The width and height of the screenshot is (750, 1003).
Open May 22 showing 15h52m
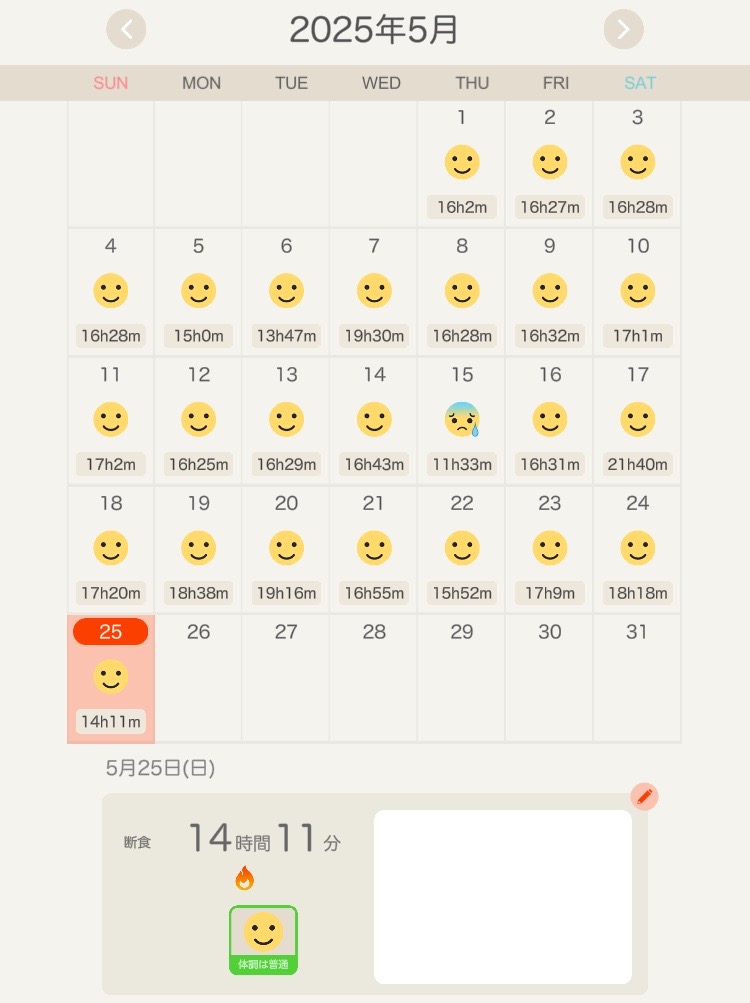click(x=461, y=549)
